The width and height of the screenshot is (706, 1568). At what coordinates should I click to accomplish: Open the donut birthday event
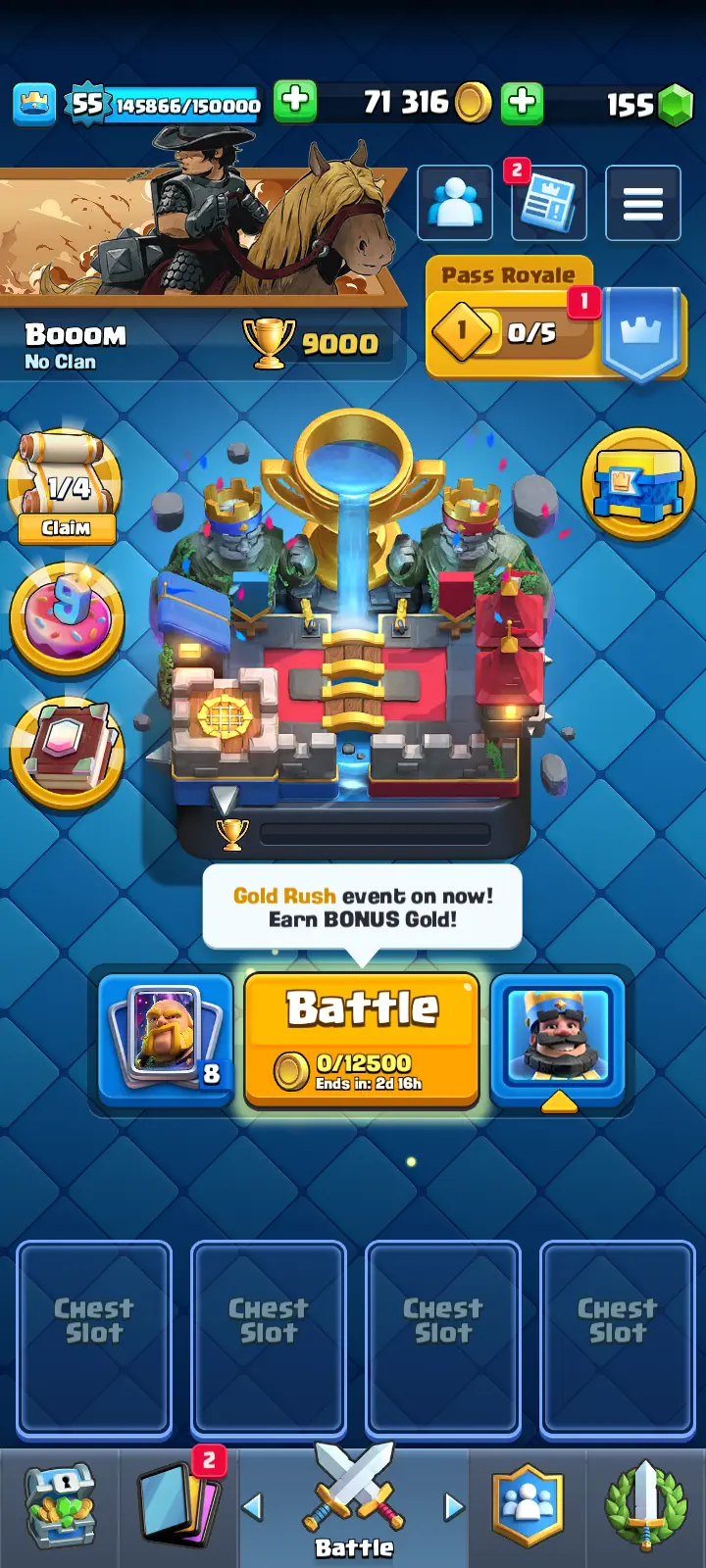coord(67,619)
